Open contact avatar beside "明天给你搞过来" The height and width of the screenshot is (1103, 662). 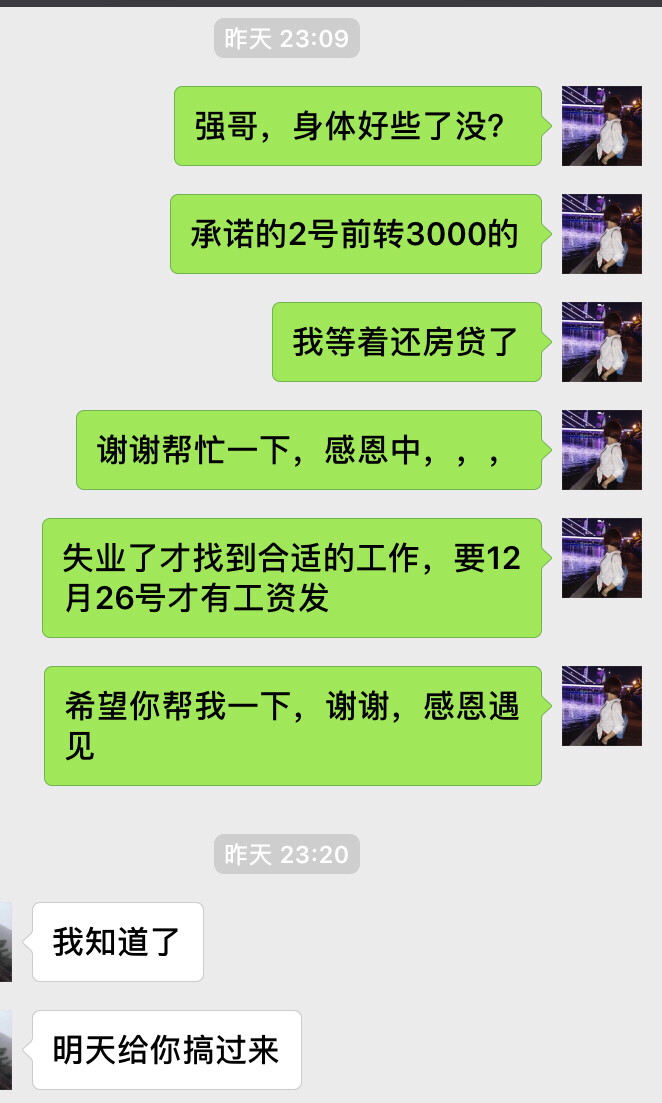(6, 1050)
